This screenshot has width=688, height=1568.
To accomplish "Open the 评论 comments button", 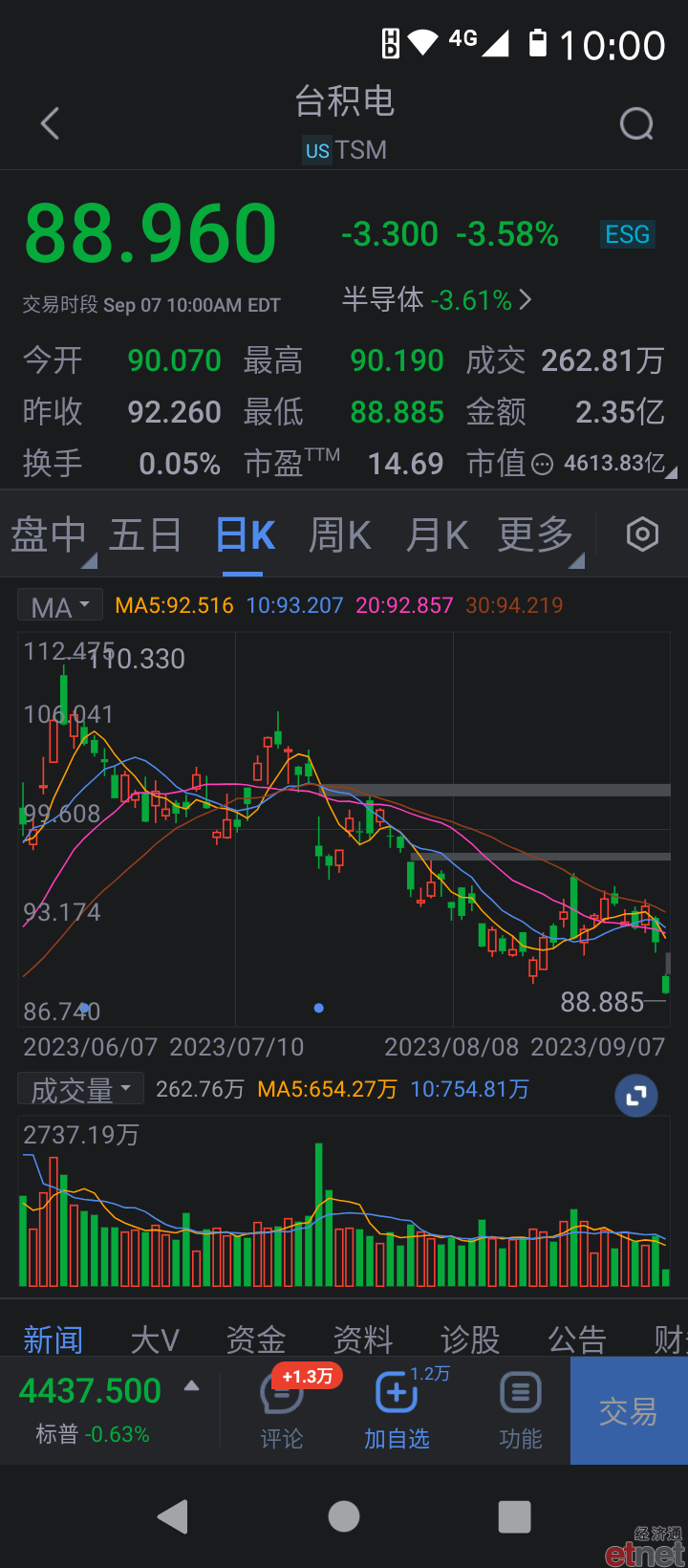I will point(282,1410).
